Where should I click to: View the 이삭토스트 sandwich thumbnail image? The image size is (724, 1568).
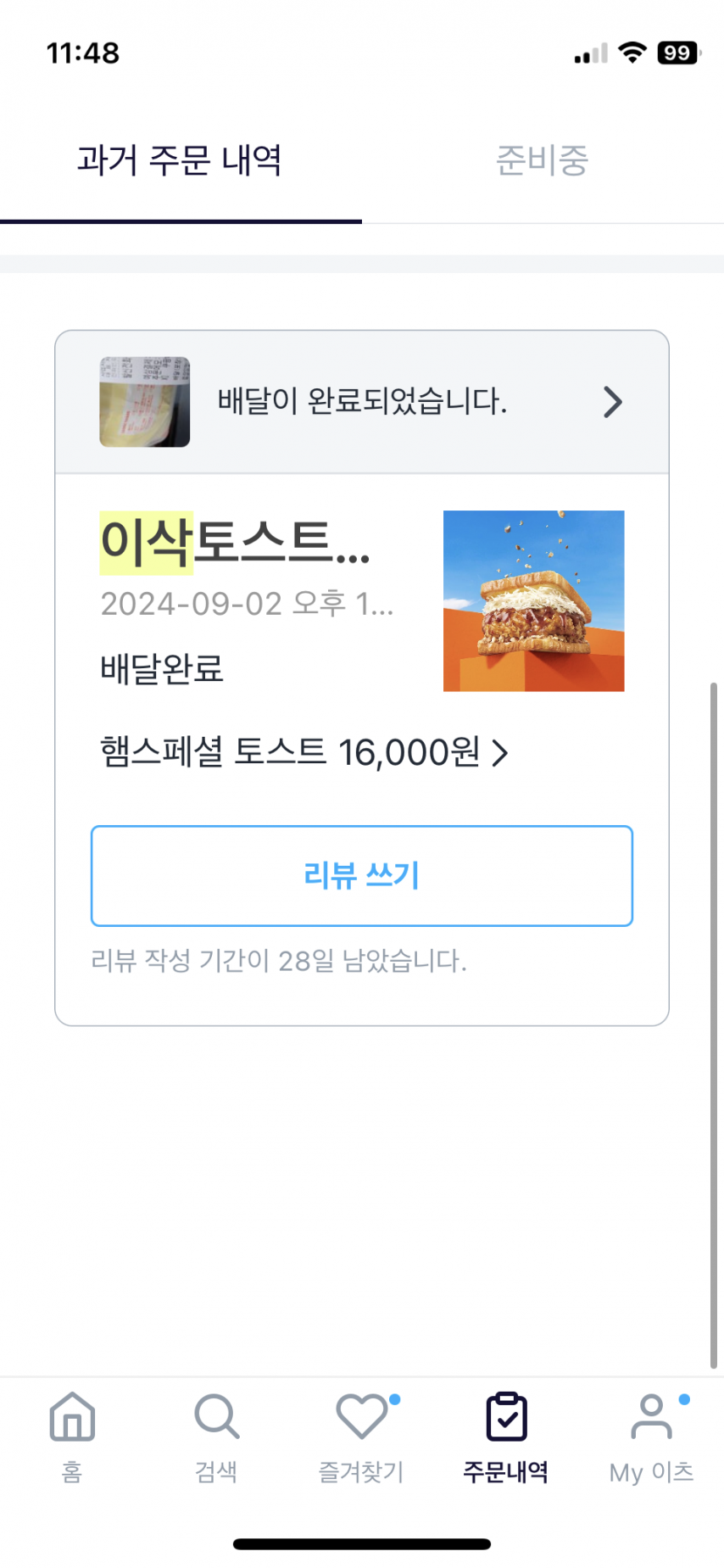(533, 600)
